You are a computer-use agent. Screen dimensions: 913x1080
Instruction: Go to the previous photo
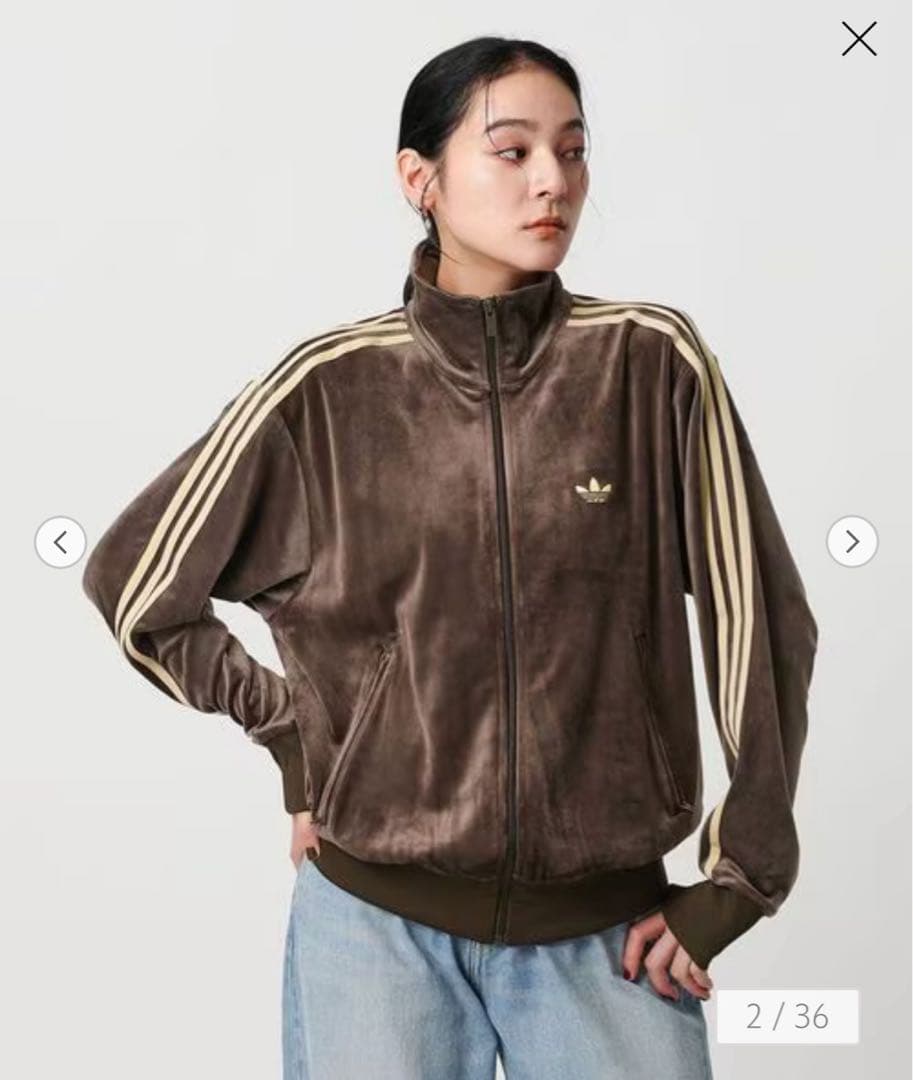60,542
